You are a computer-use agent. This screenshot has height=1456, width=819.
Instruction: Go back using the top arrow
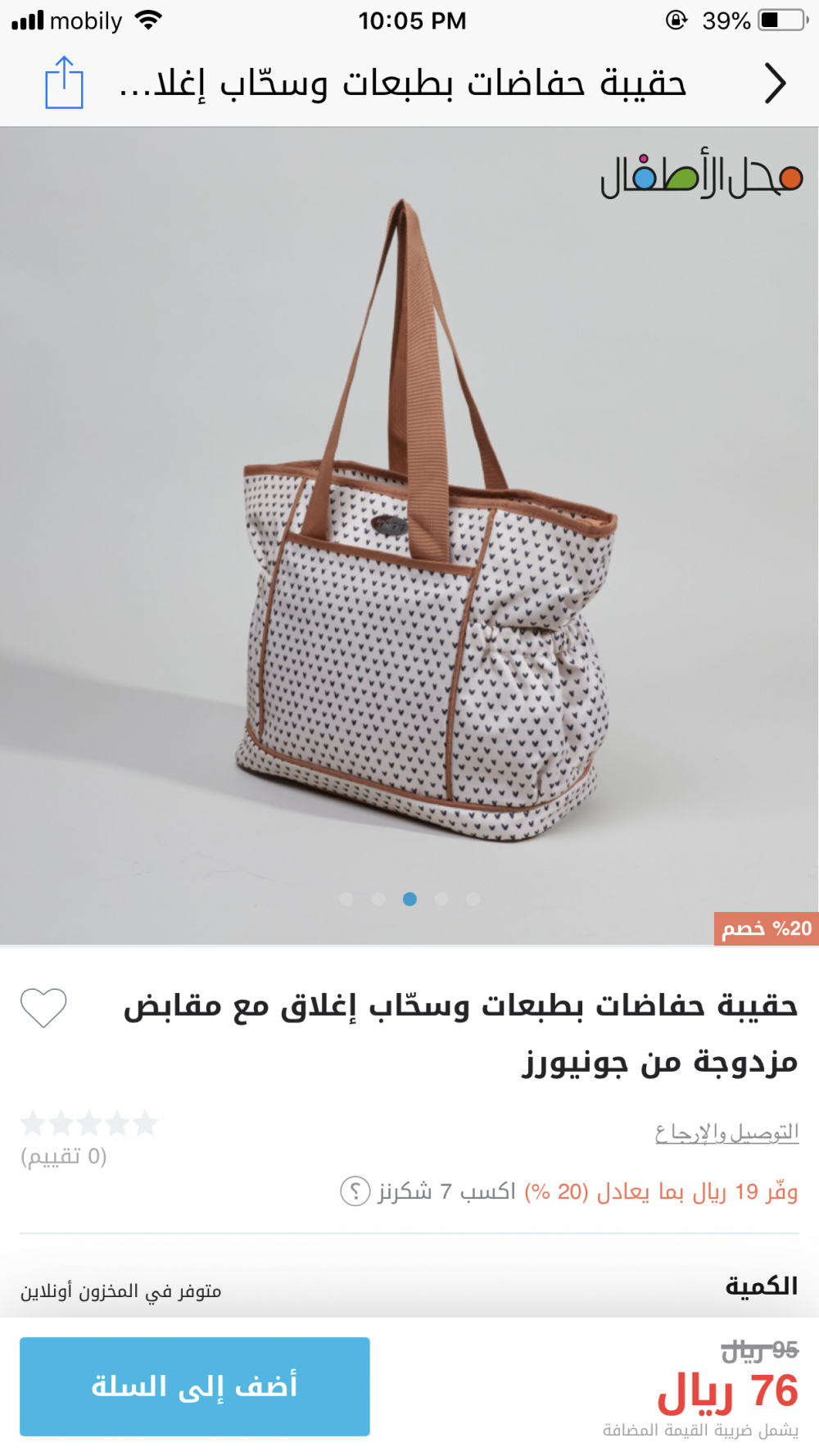pos(774,84)
